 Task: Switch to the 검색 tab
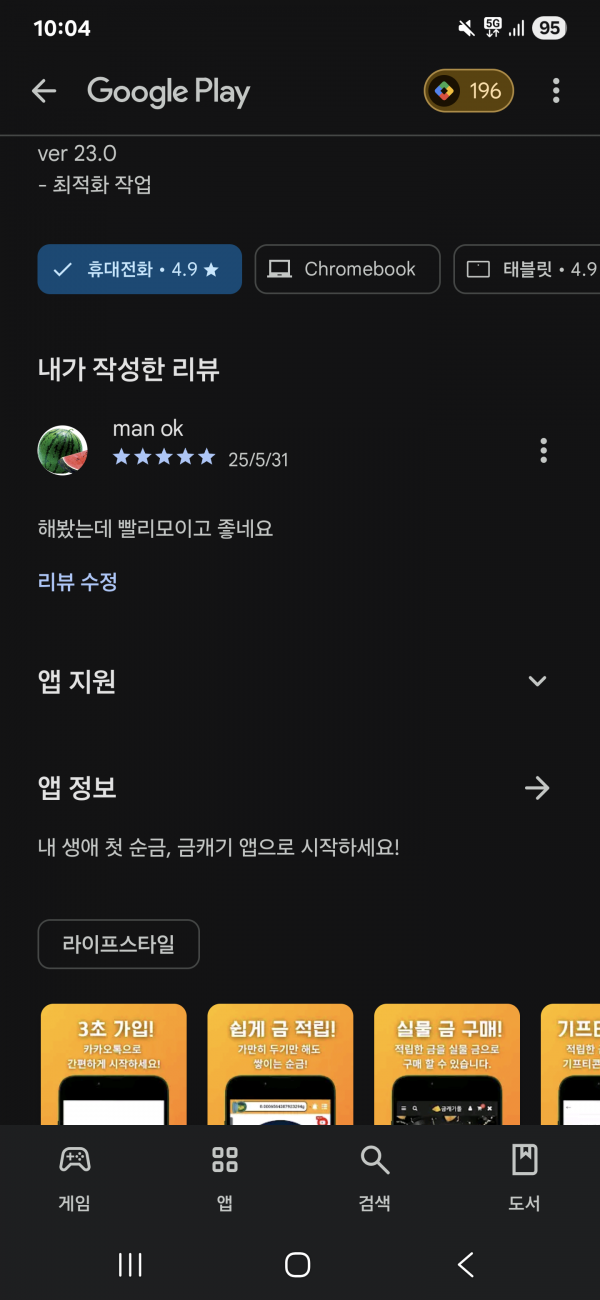click(374, 1178)
